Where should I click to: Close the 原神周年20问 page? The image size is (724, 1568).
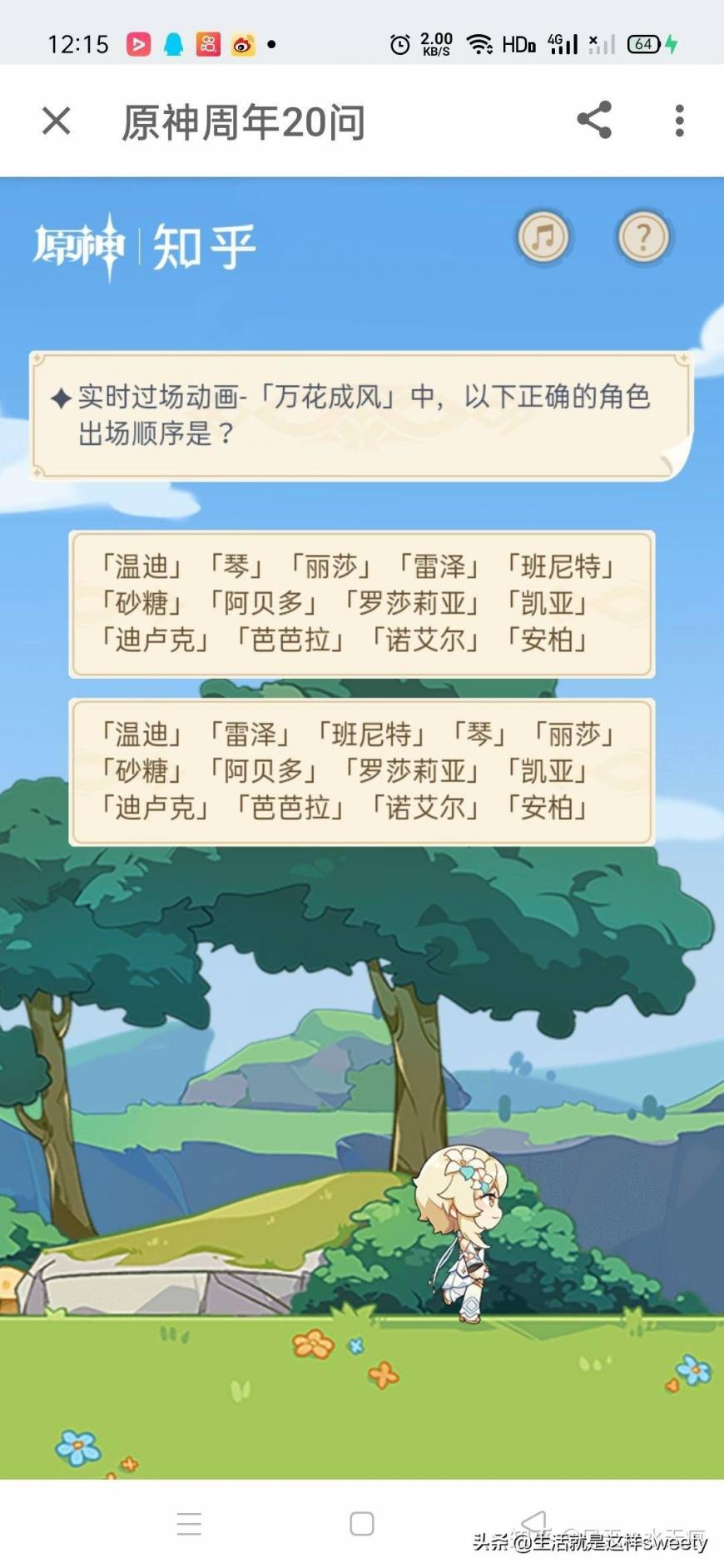pyautogui.click(x=57, y=121)
